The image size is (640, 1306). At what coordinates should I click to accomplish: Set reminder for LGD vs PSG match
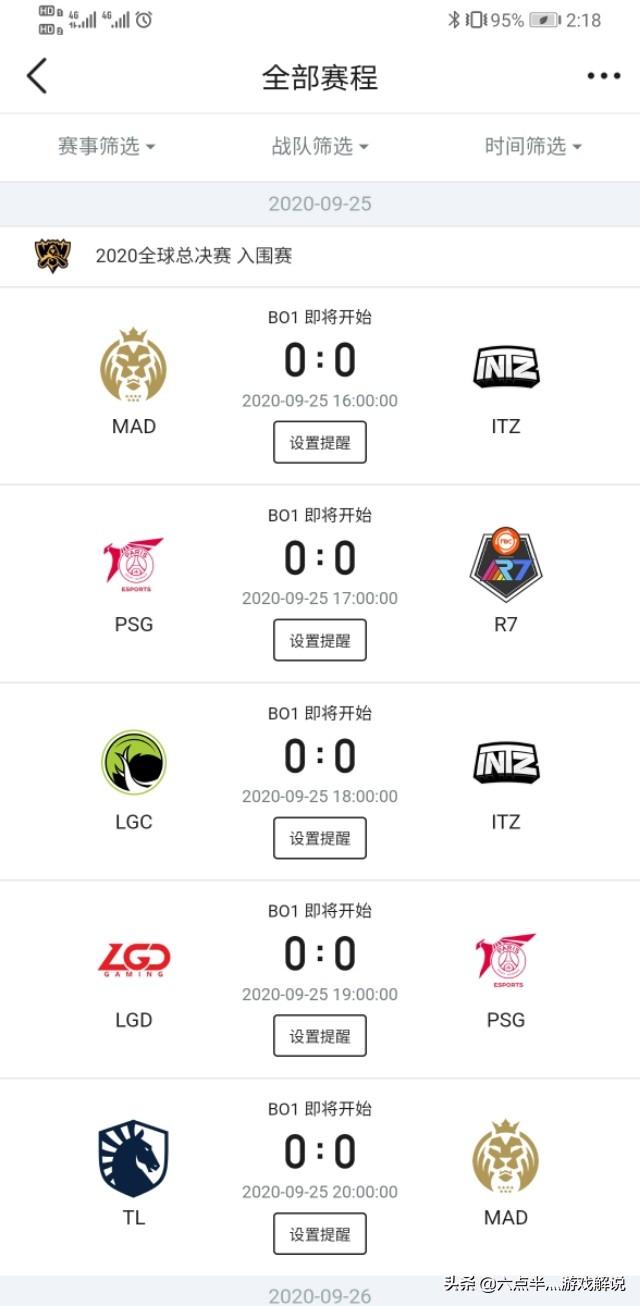pyautogui.click(x=320, y=1037)
